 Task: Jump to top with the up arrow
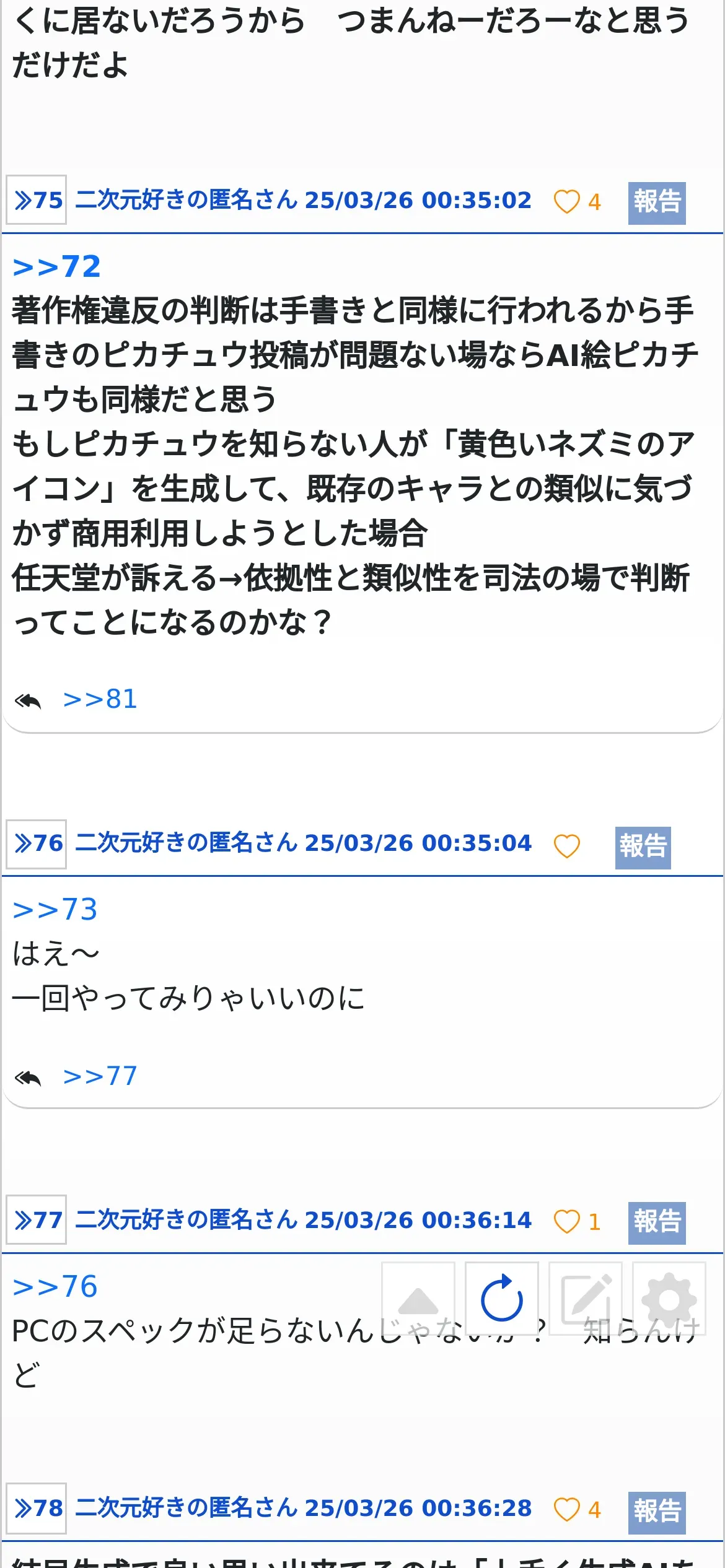point(418,1299)
